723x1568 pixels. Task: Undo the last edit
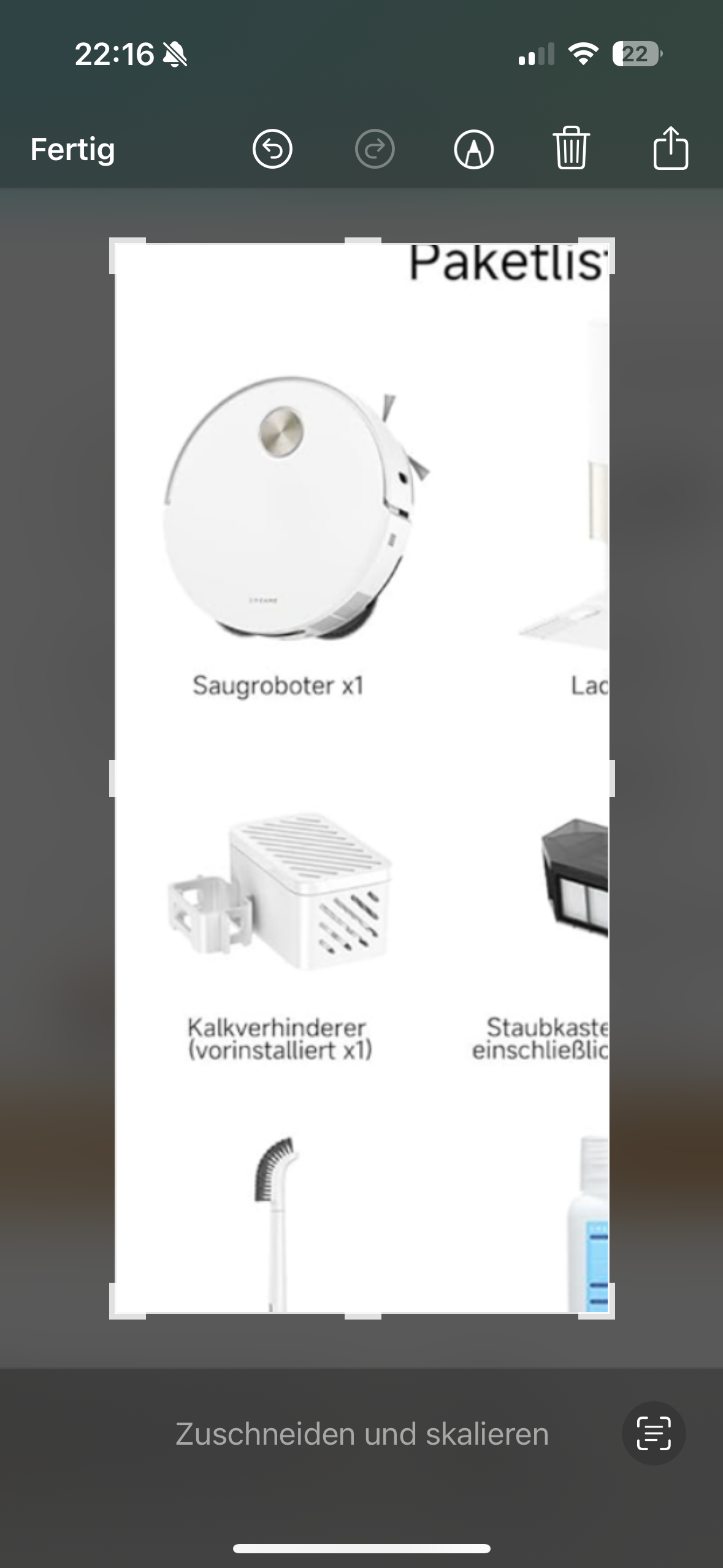(272, 149)
